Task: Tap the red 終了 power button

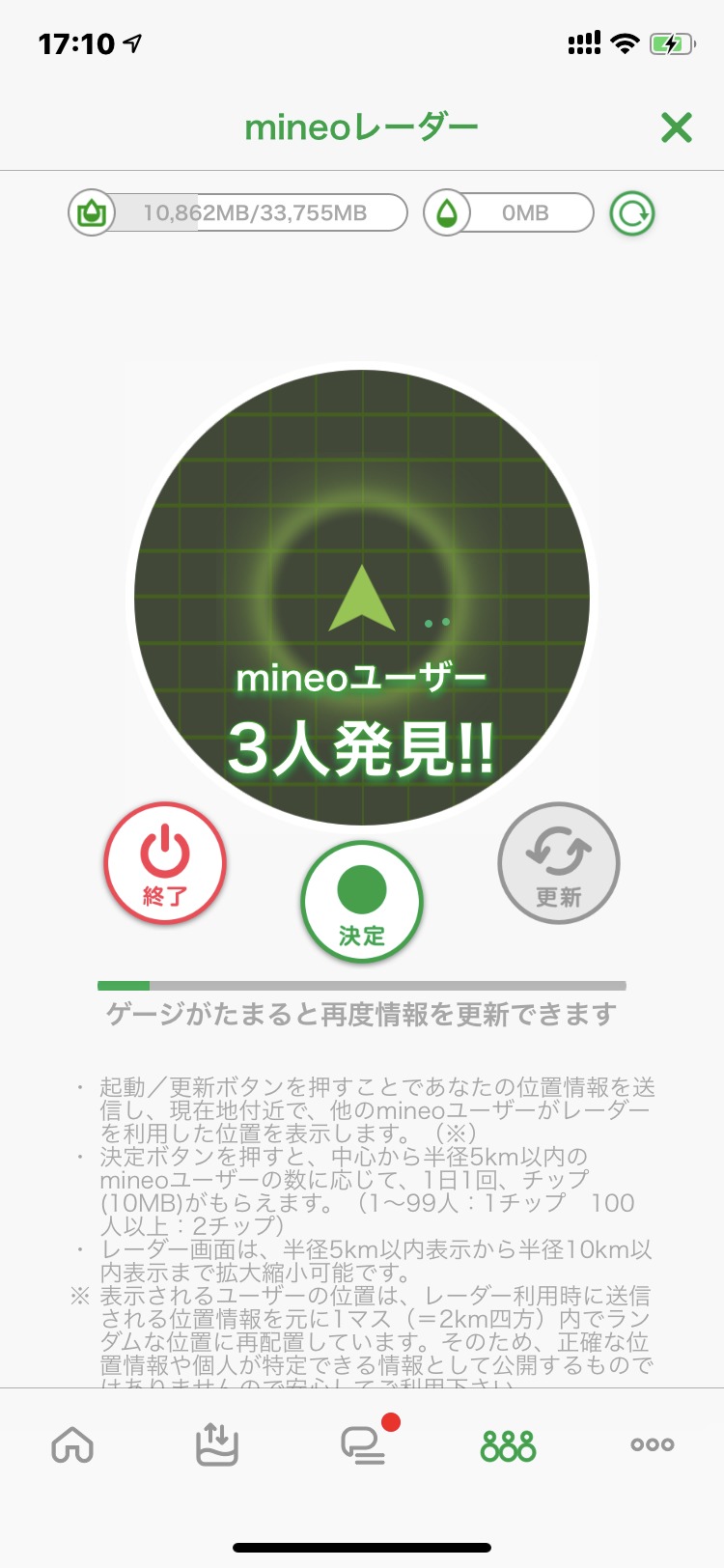Action: click(x=165, y=863)
